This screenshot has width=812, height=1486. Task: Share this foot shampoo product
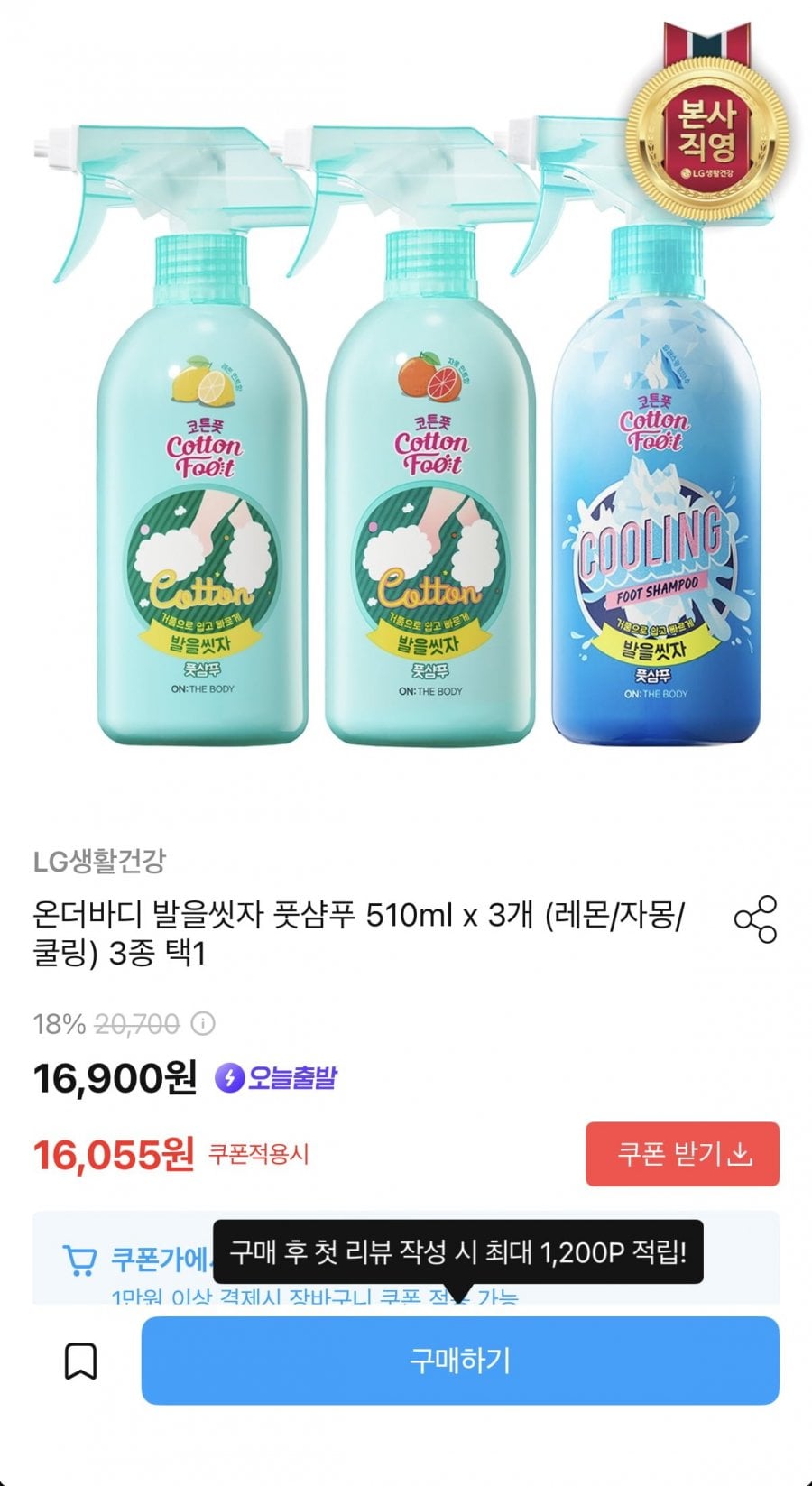click(x=755, y=919)
